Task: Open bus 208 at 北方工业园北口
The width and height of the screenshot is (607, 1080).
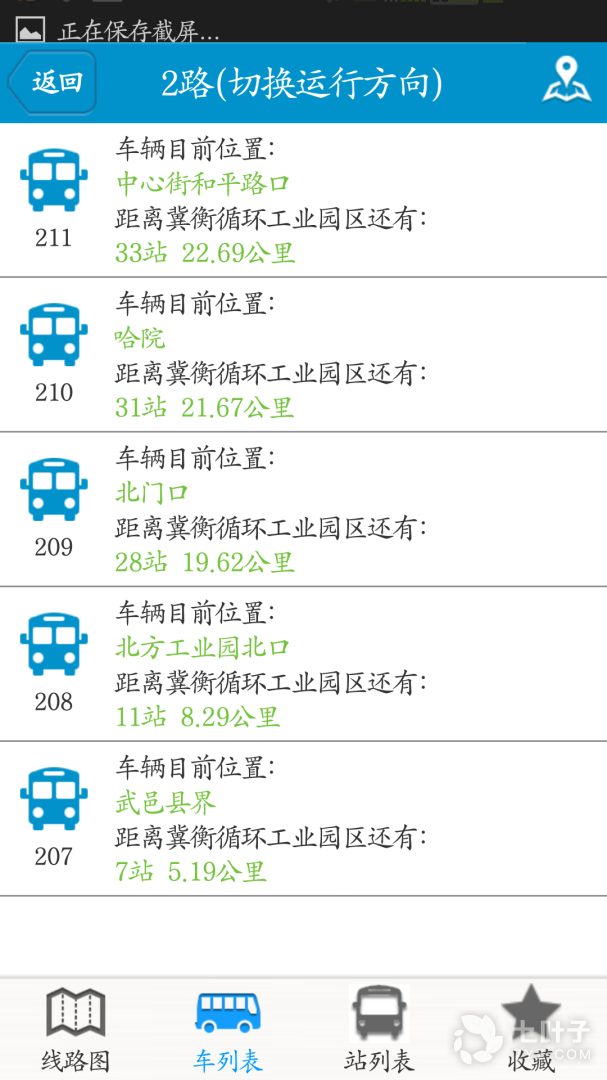Action: (303, 664)
